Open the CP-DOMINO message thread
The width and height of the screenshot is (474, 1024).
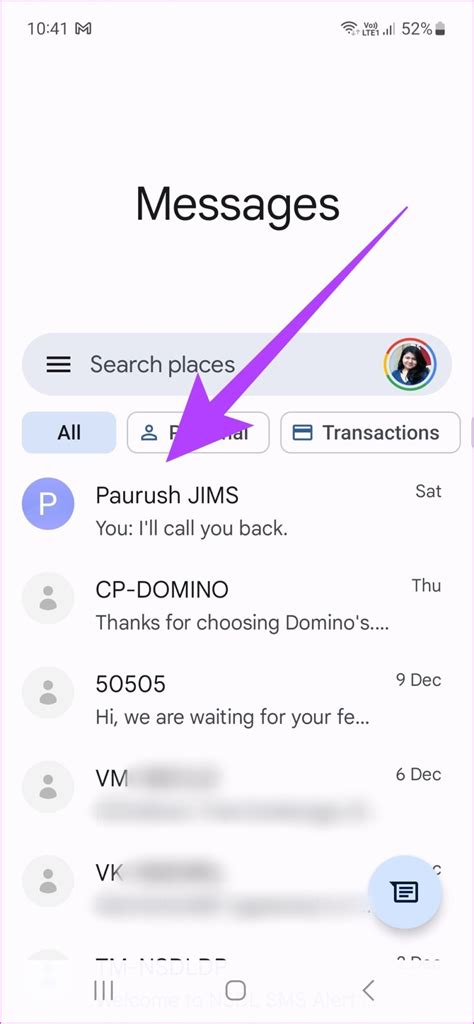point(237,605)
